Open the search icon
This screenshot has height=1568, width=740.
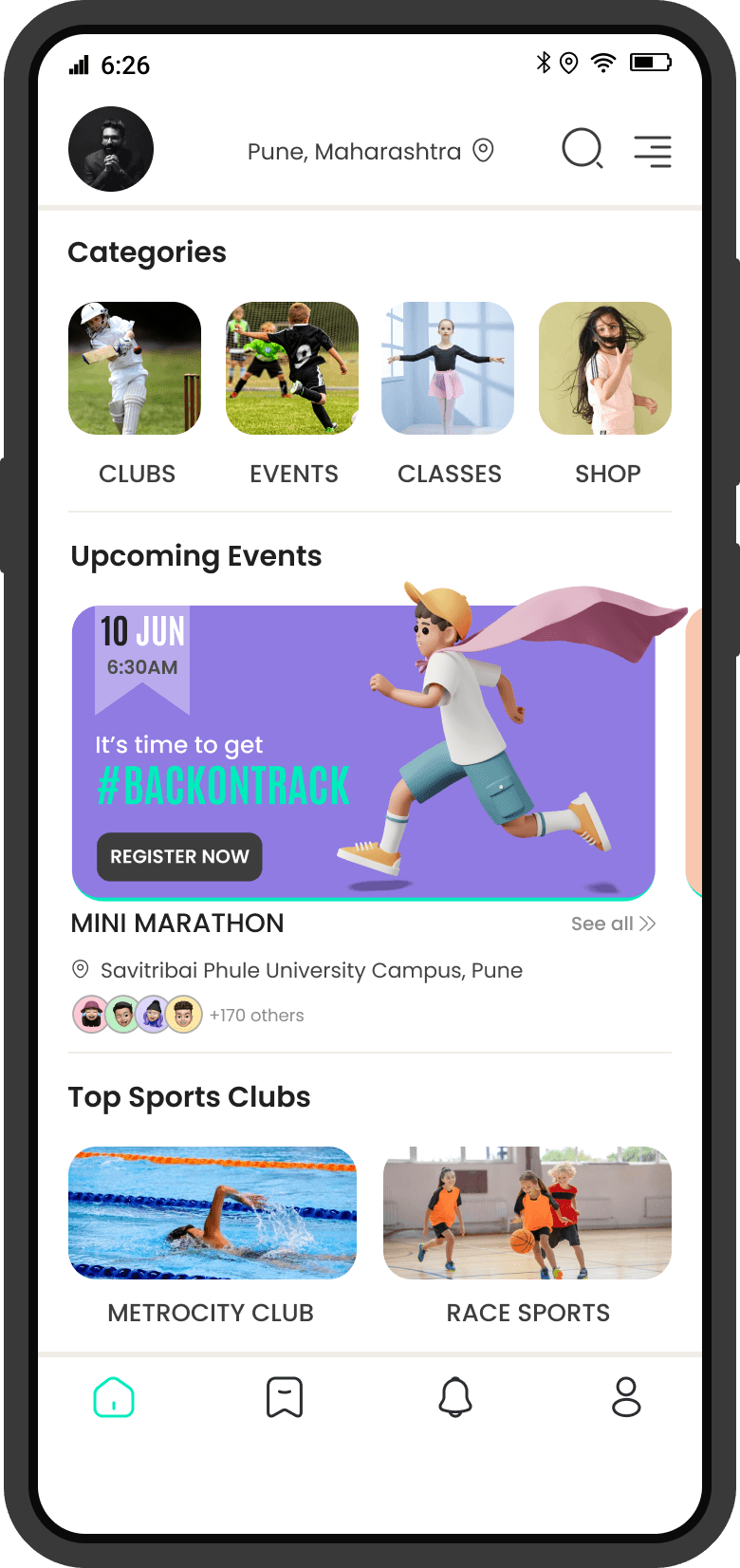click(x=583, y=149)
